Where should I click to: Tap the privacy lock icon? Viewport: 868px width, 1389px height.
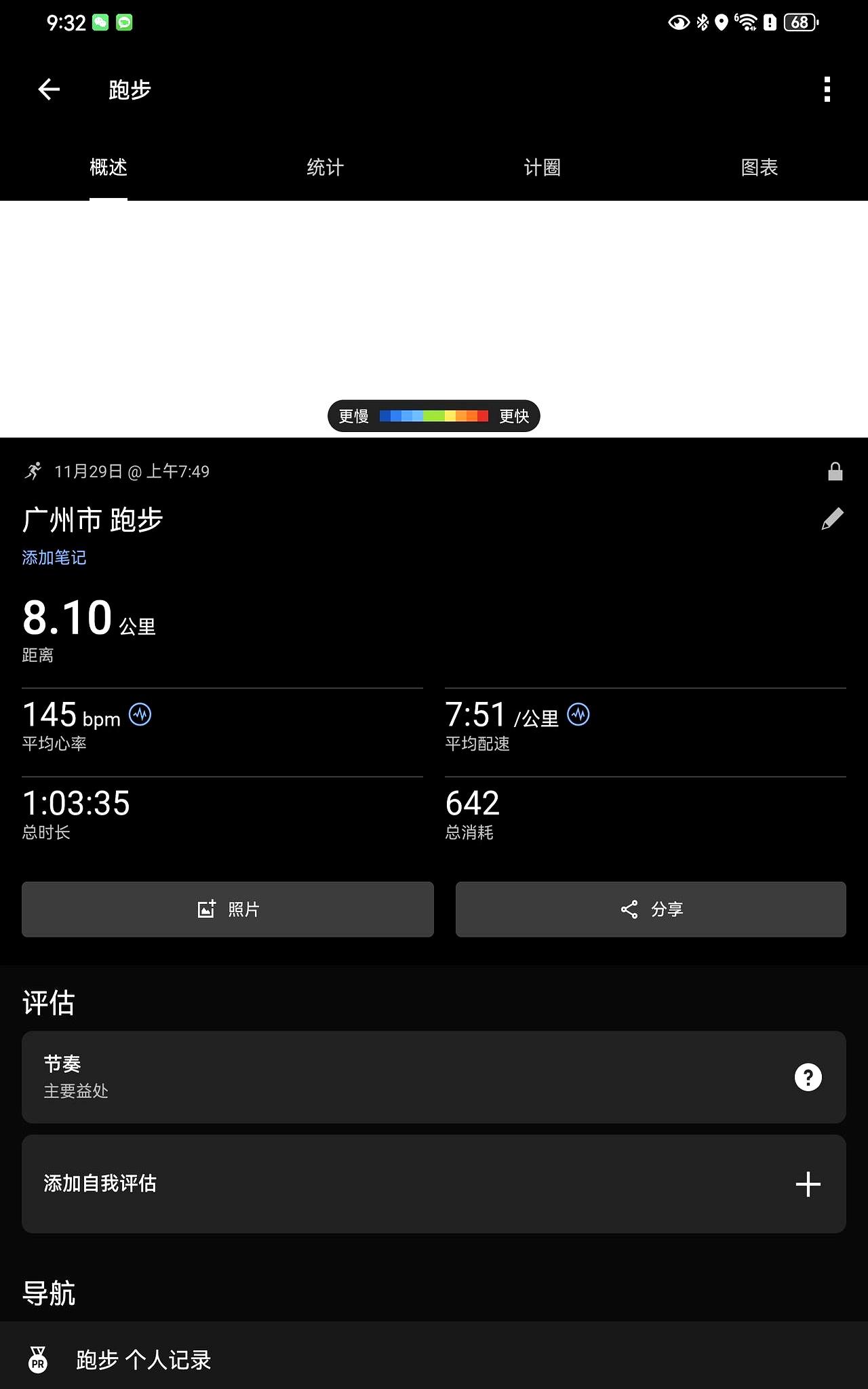point(833,471)
